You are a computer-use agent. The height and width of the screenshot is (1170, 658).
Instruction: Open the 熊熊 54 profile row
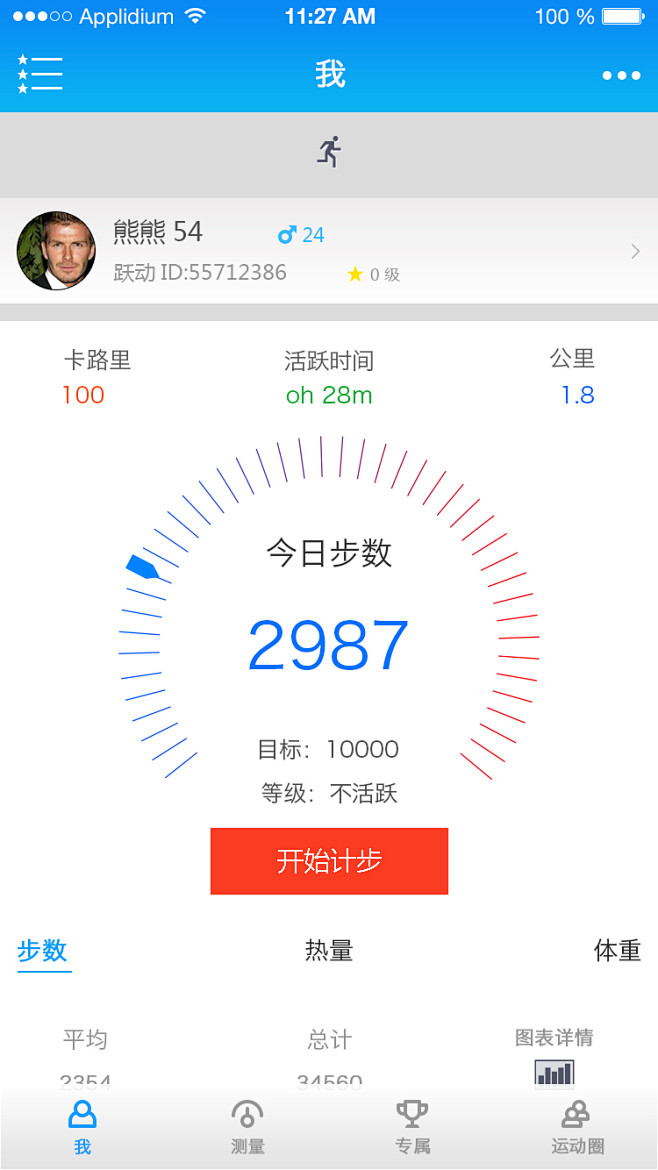click(x=329, y=250)
